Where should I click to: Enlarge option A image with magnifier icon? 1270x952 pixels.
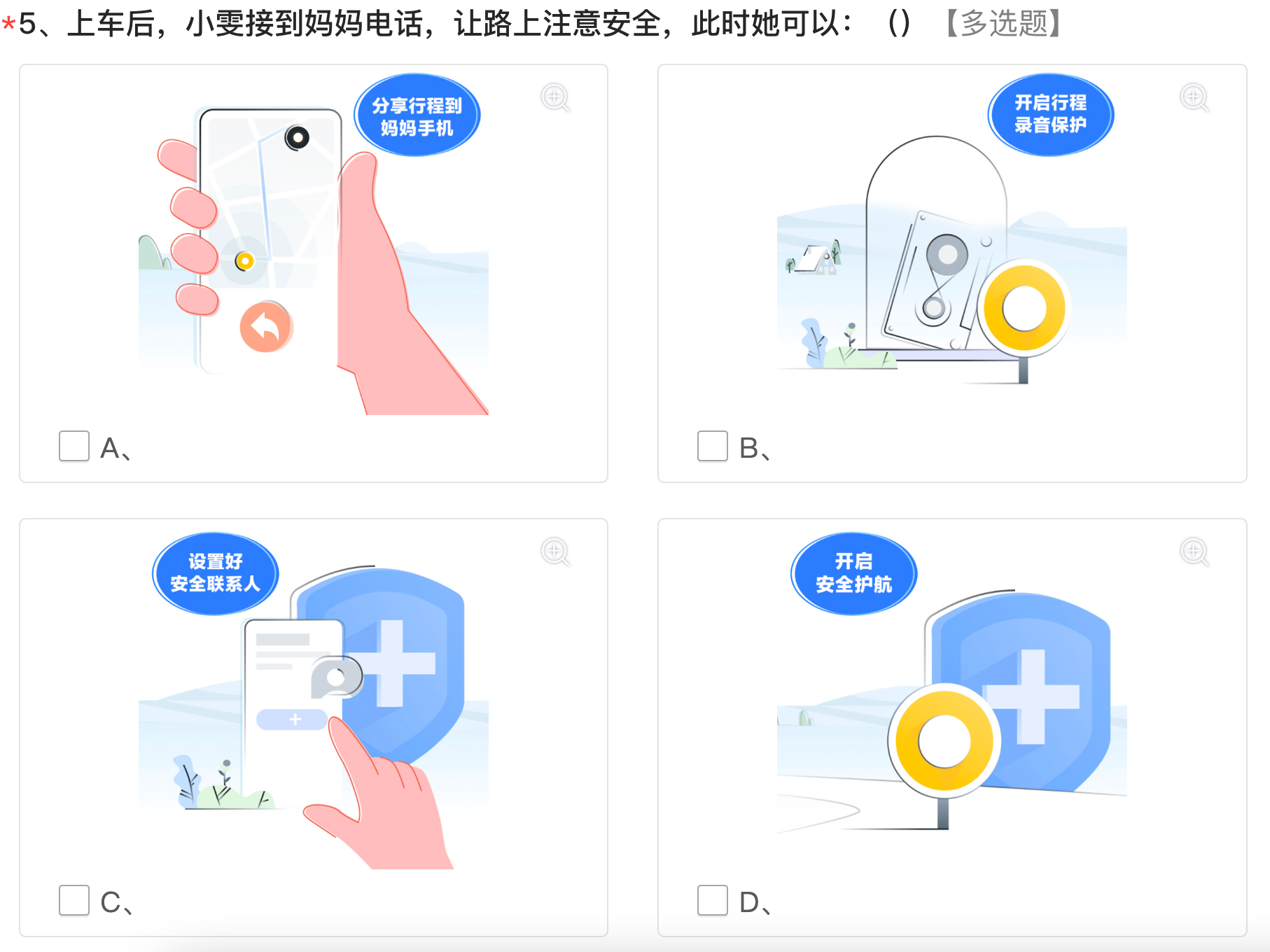tap(555, 97)
